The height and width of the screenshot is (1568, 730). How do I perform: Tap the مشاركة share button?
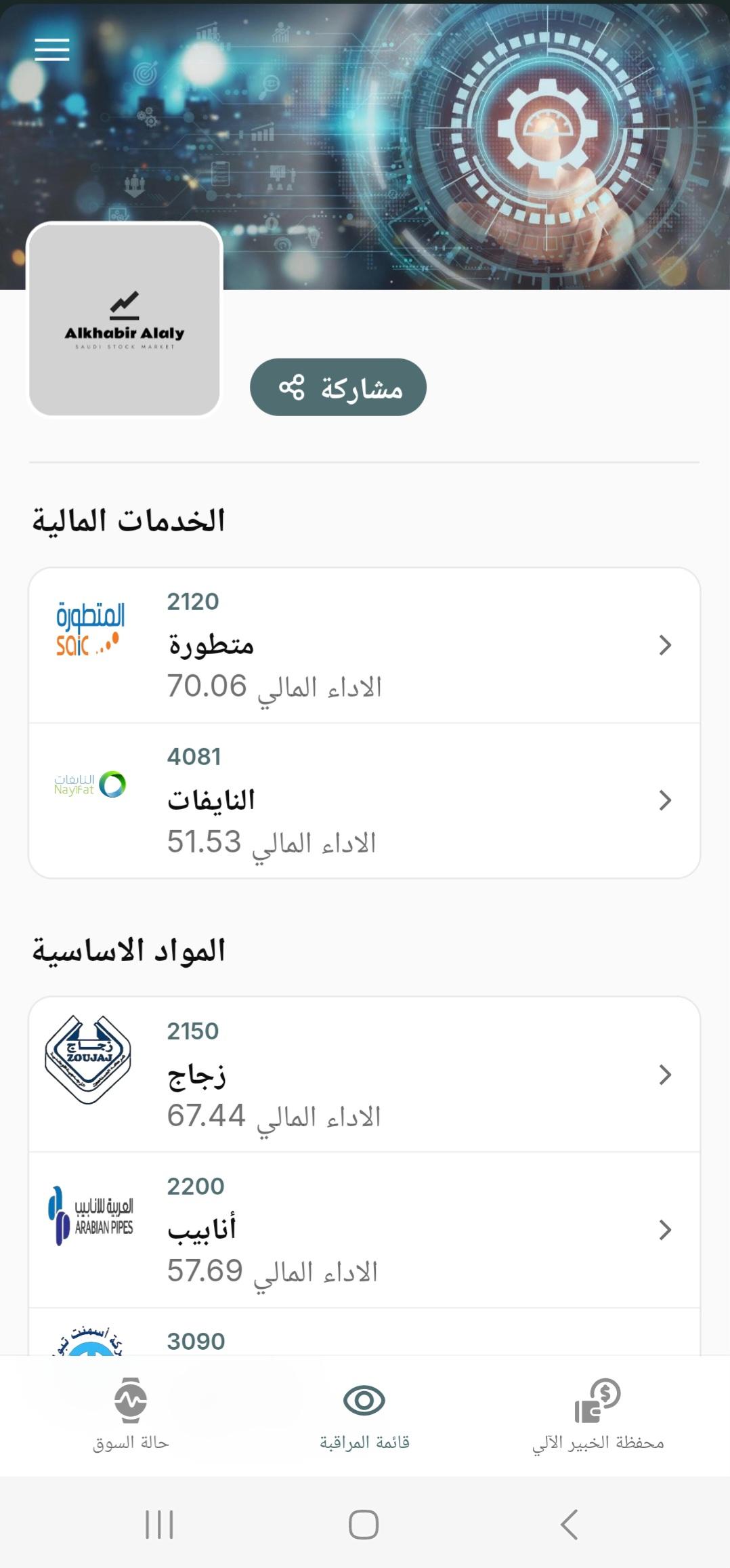[338, 387]
